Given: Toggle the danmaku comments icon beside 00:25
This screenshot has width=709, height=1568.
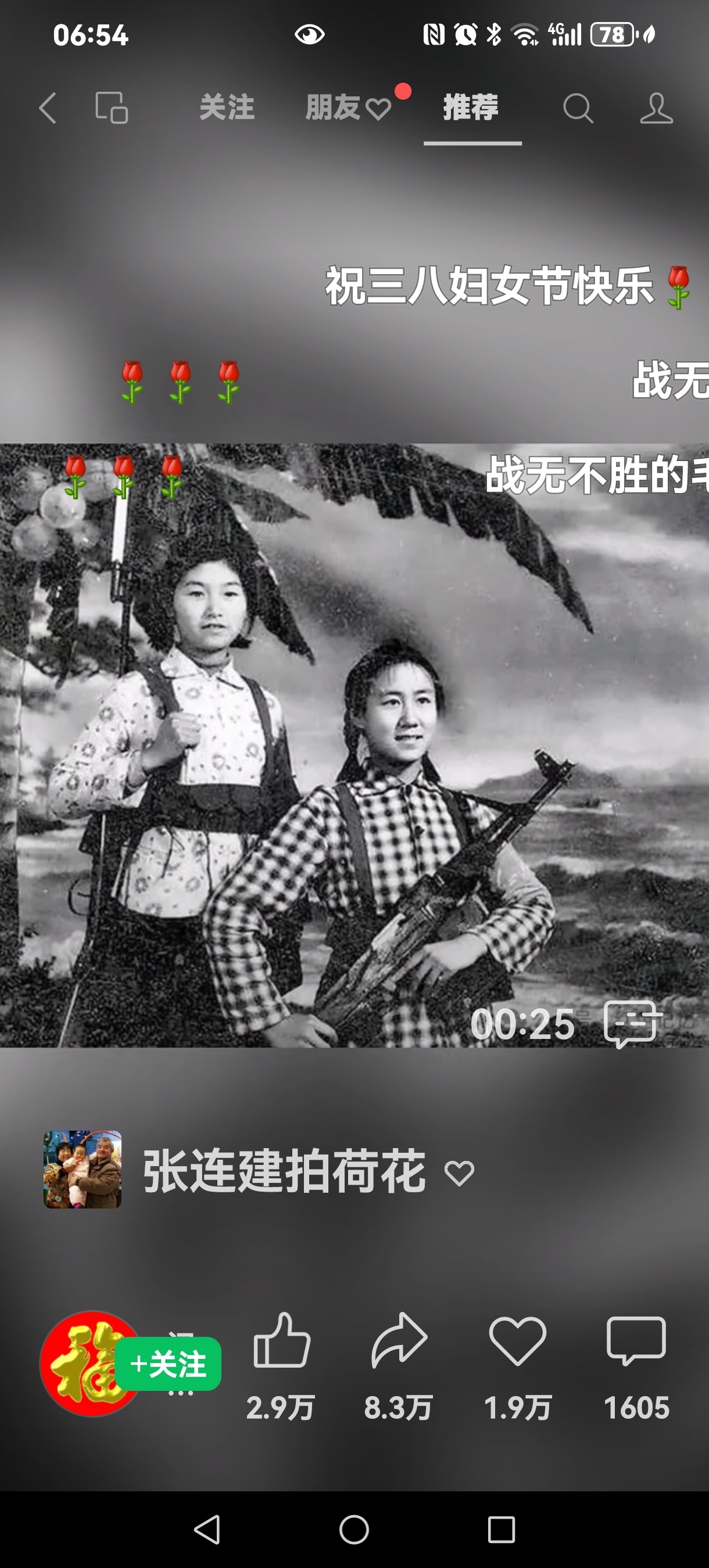Looking at the screenshot, I should (632, 1023).
